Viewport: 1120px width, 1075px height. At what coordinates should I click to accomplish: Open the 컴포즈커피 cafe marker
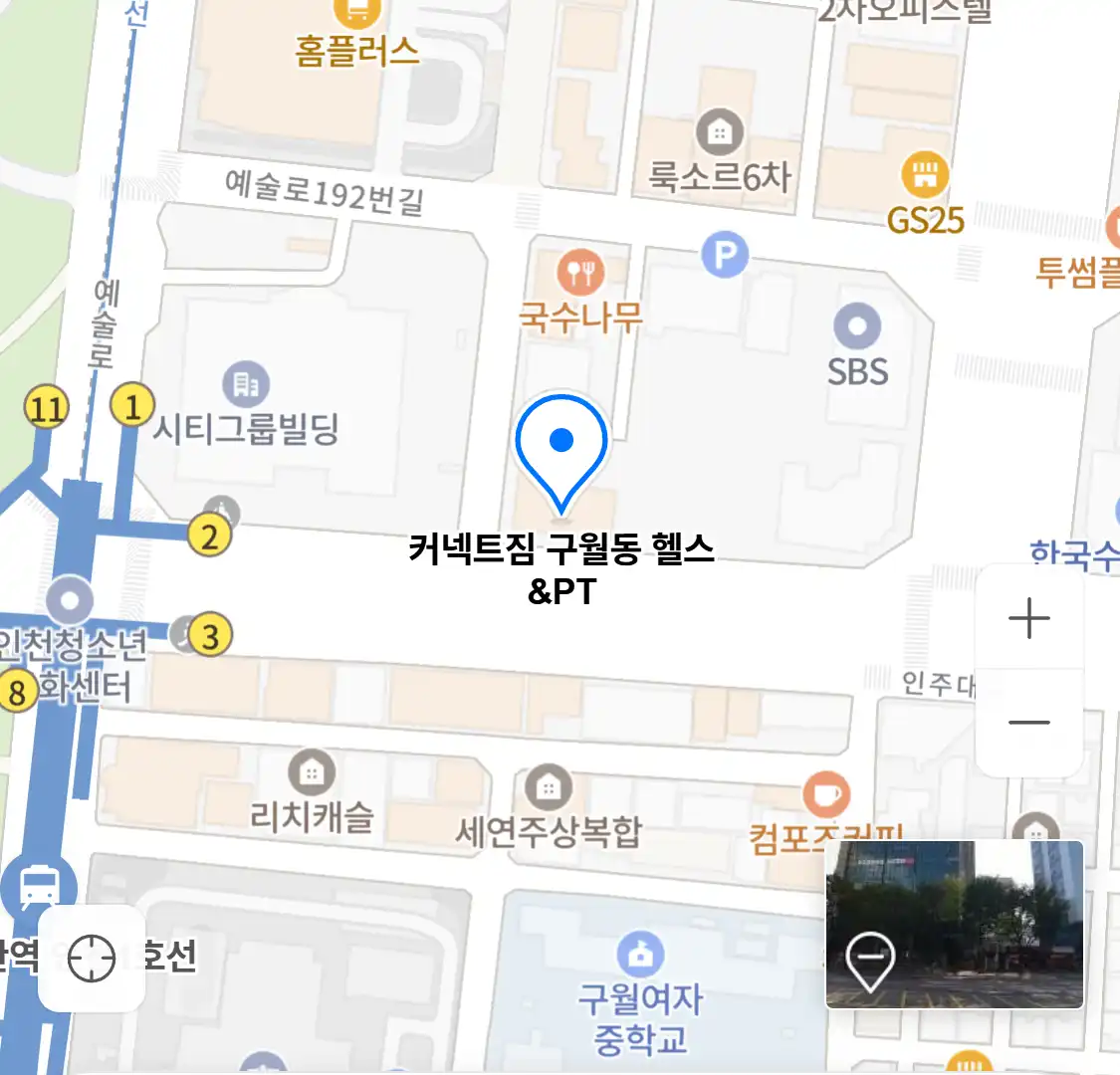[x=826, y=795]
